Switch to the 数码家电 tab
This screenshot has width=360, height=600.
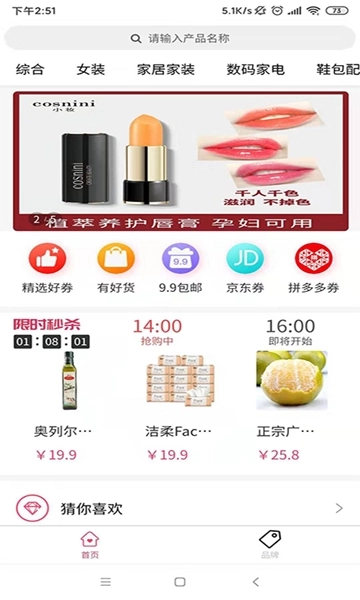click(x=256, y=70)
